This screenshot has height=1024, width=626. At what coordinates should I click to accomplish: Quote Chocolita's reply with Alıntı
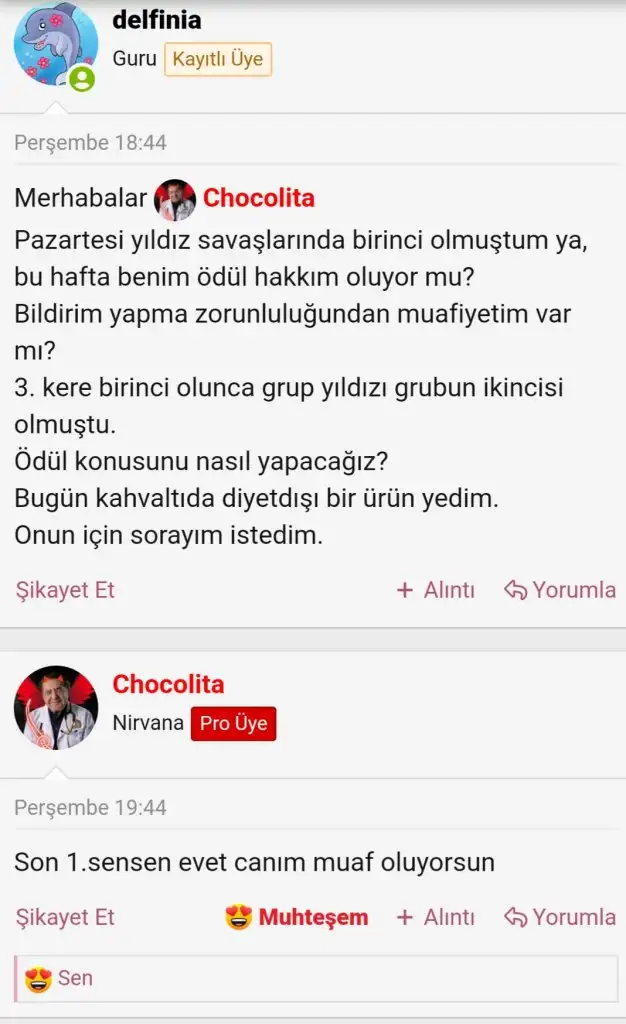pyautogui.click(x=436, y=917)
